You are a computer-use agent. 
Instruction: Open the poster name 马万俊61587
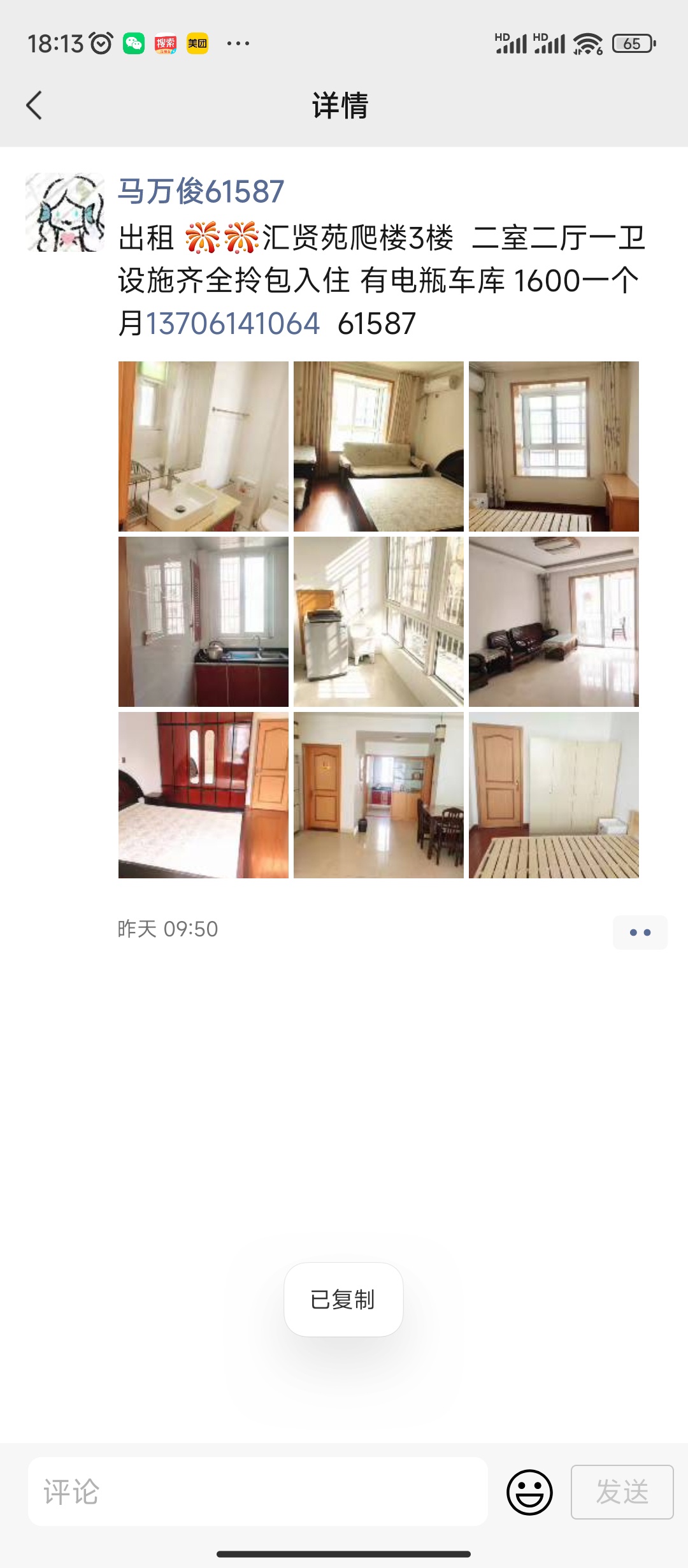click(x=201, y=191)
